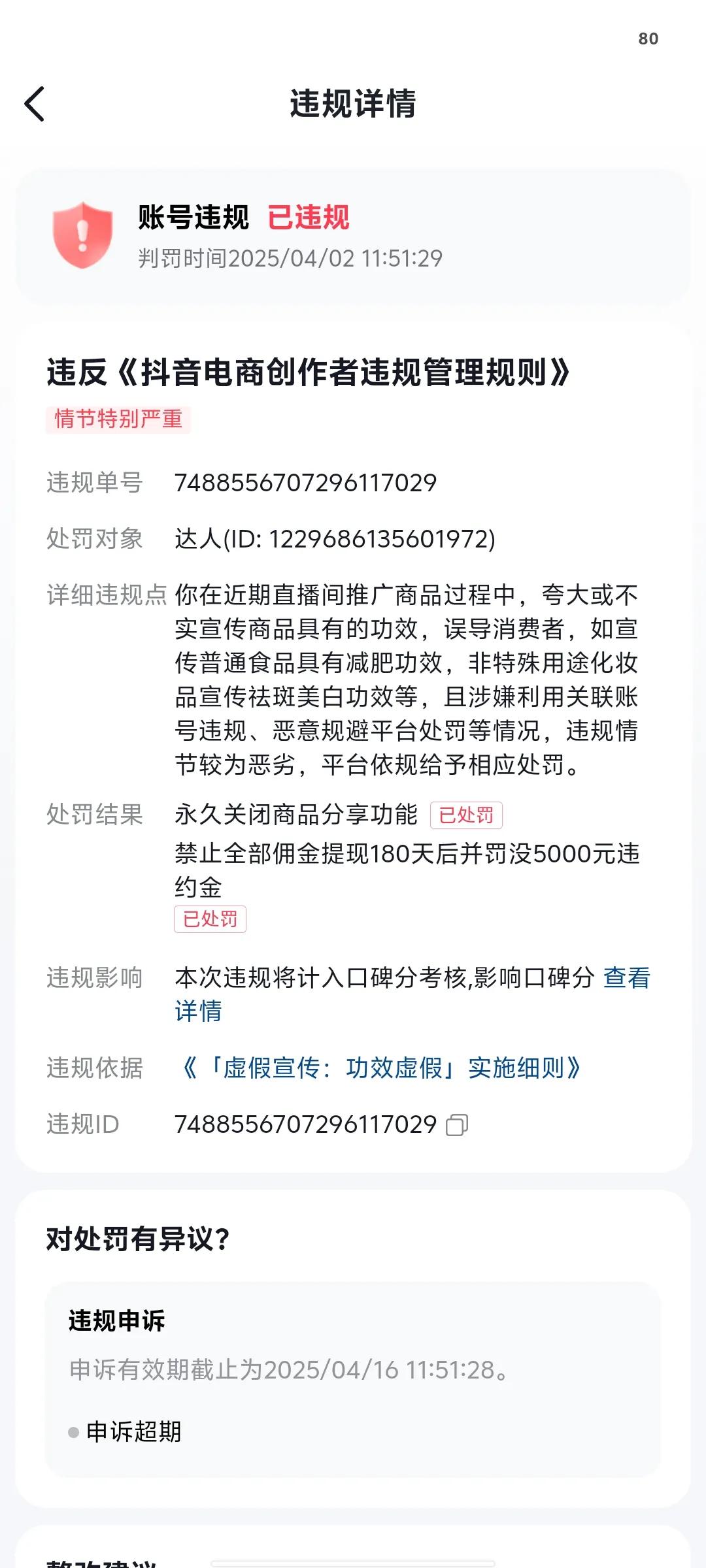Open 「虚假宣传：功效虚假」实施细则 rule link
This screenshot has width=706, height=1568.
coord(379,1068)
